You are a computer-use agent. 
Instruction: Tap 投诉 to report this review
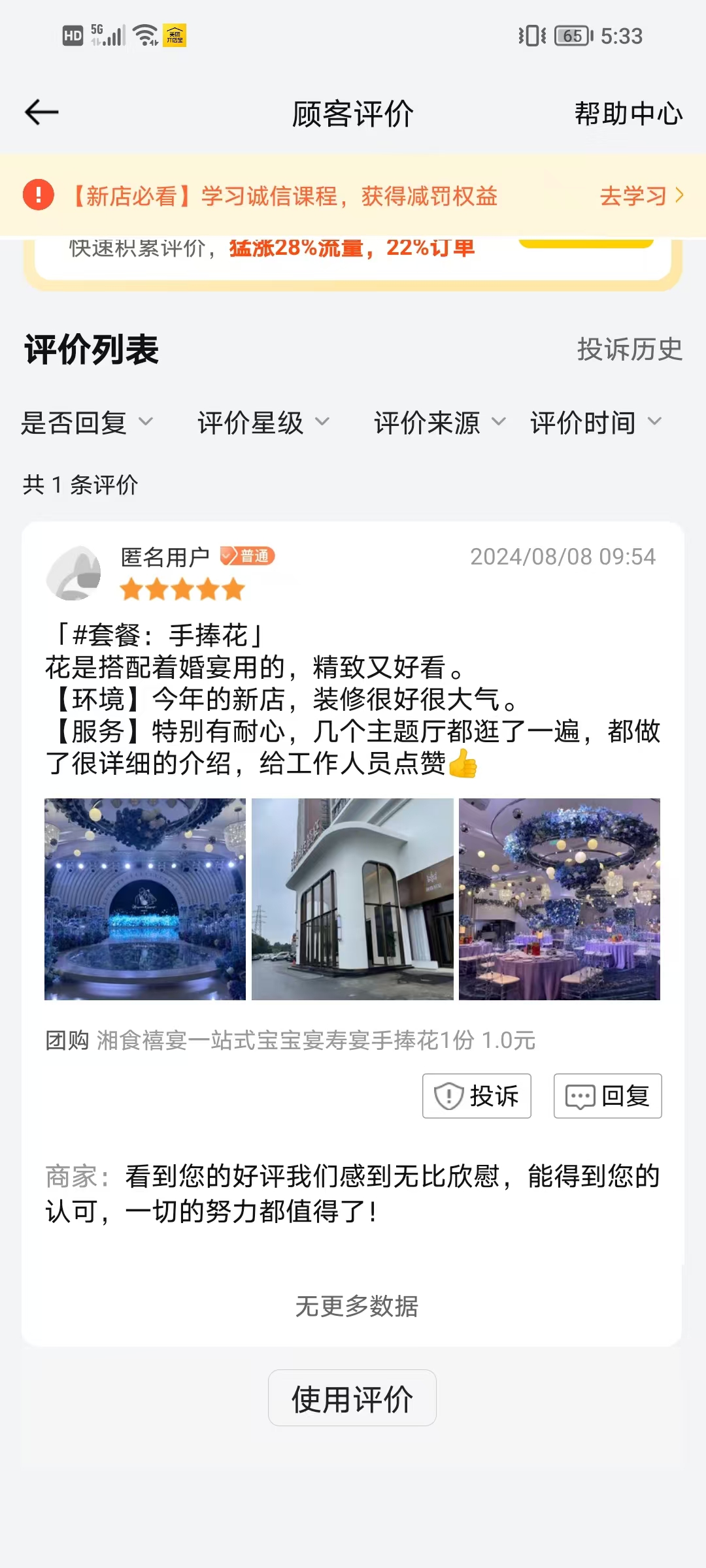(x=477, y=1096)
